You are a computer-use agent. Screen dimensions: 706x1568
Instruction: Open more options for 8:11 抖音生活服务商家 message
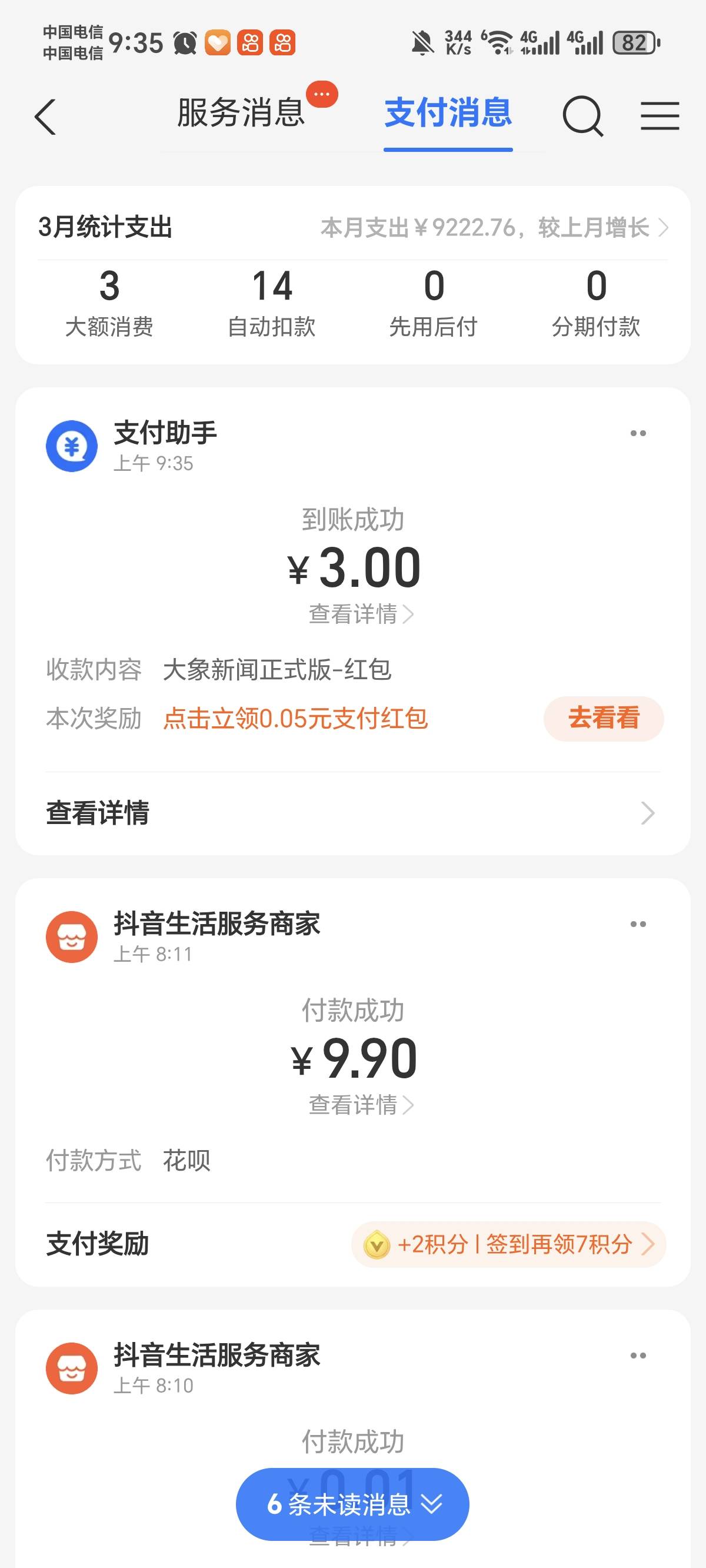[x=638, y=924]
